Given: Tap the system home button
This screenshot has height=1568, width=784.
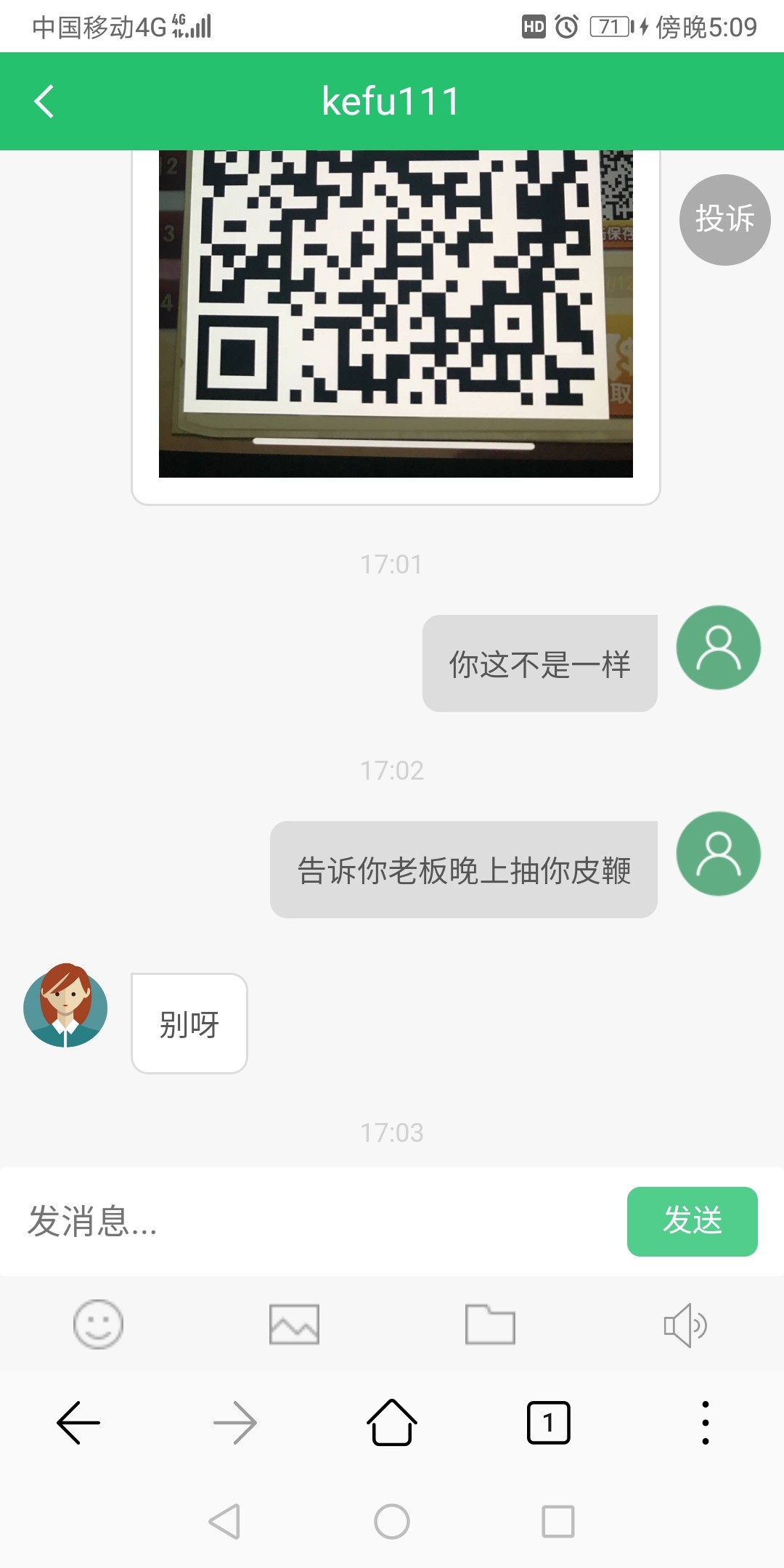Looking at the screenshot, I should pos(392,1521).
